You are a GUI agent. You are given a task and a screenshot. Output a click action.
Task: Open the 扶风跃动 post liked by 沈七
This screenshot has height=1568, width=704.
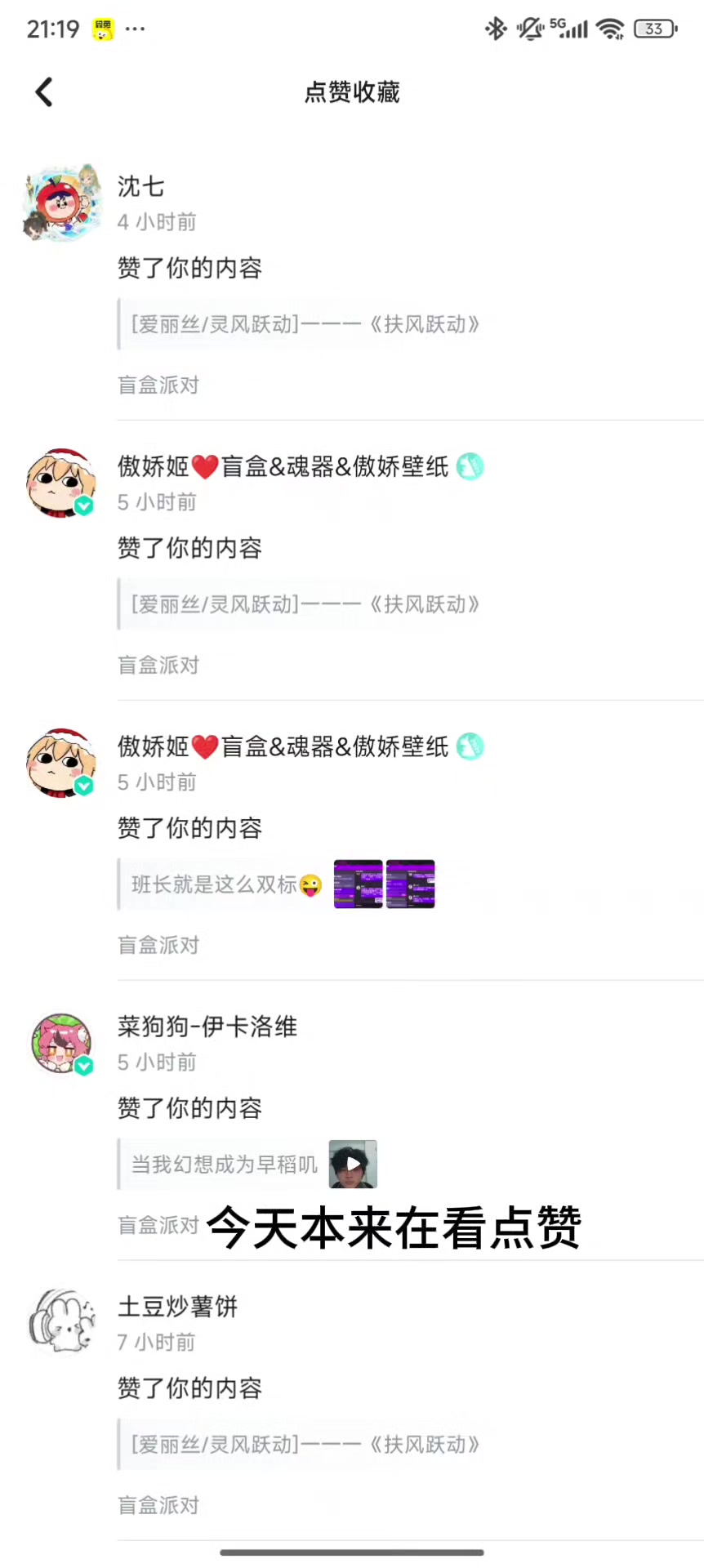pos(305,325)
